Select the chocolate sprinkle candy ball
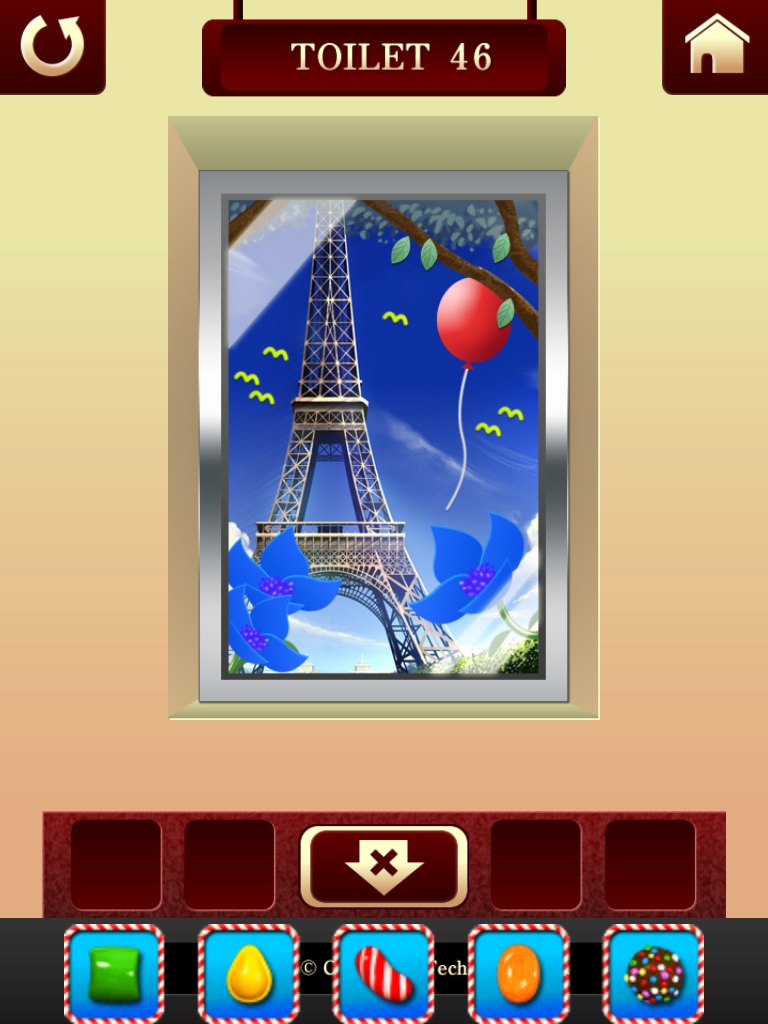Screen dimensions: 768x1024 [653, 974]
